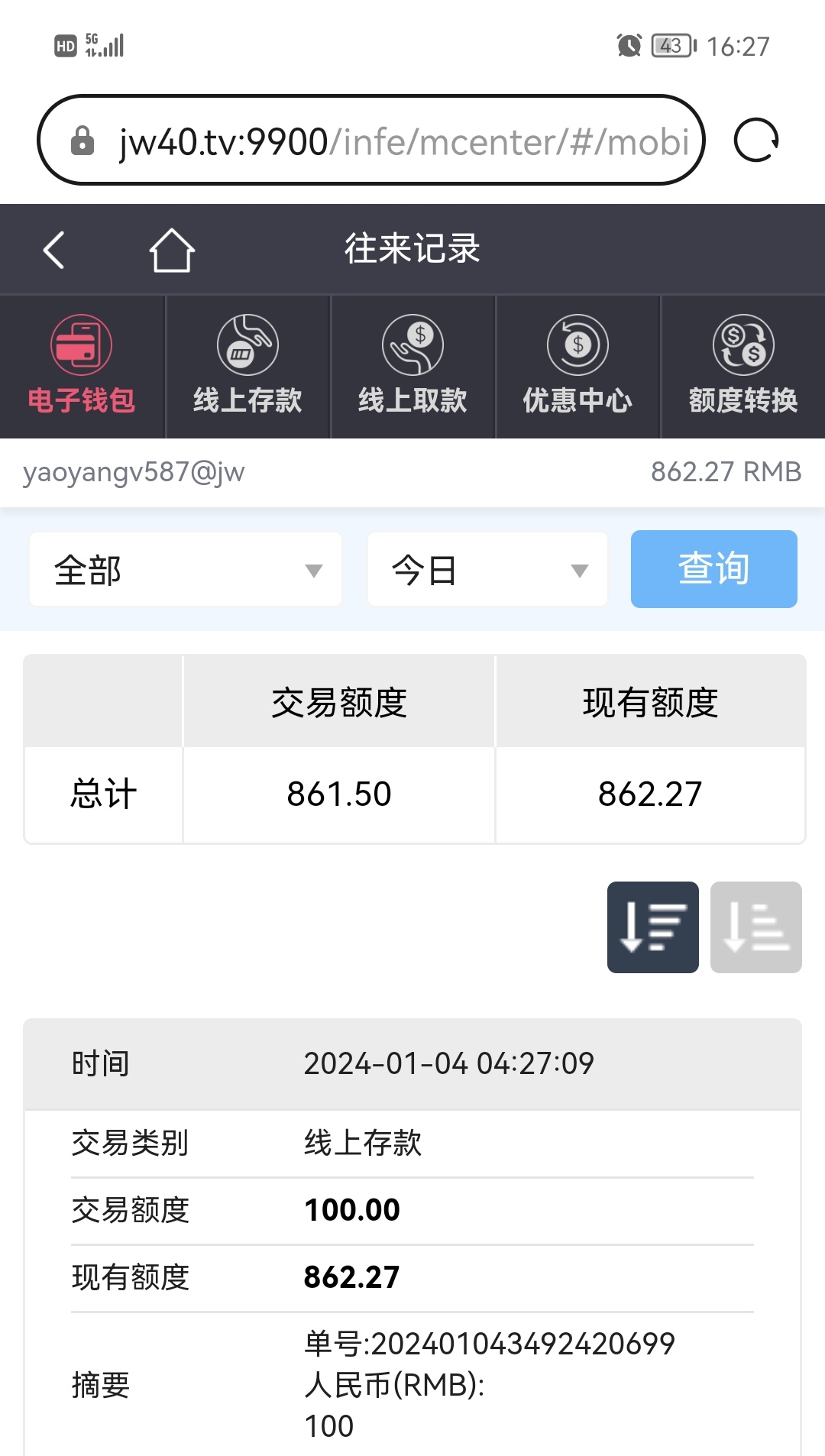Switch to the 线上取款 tab

click(x=412, y=367)
